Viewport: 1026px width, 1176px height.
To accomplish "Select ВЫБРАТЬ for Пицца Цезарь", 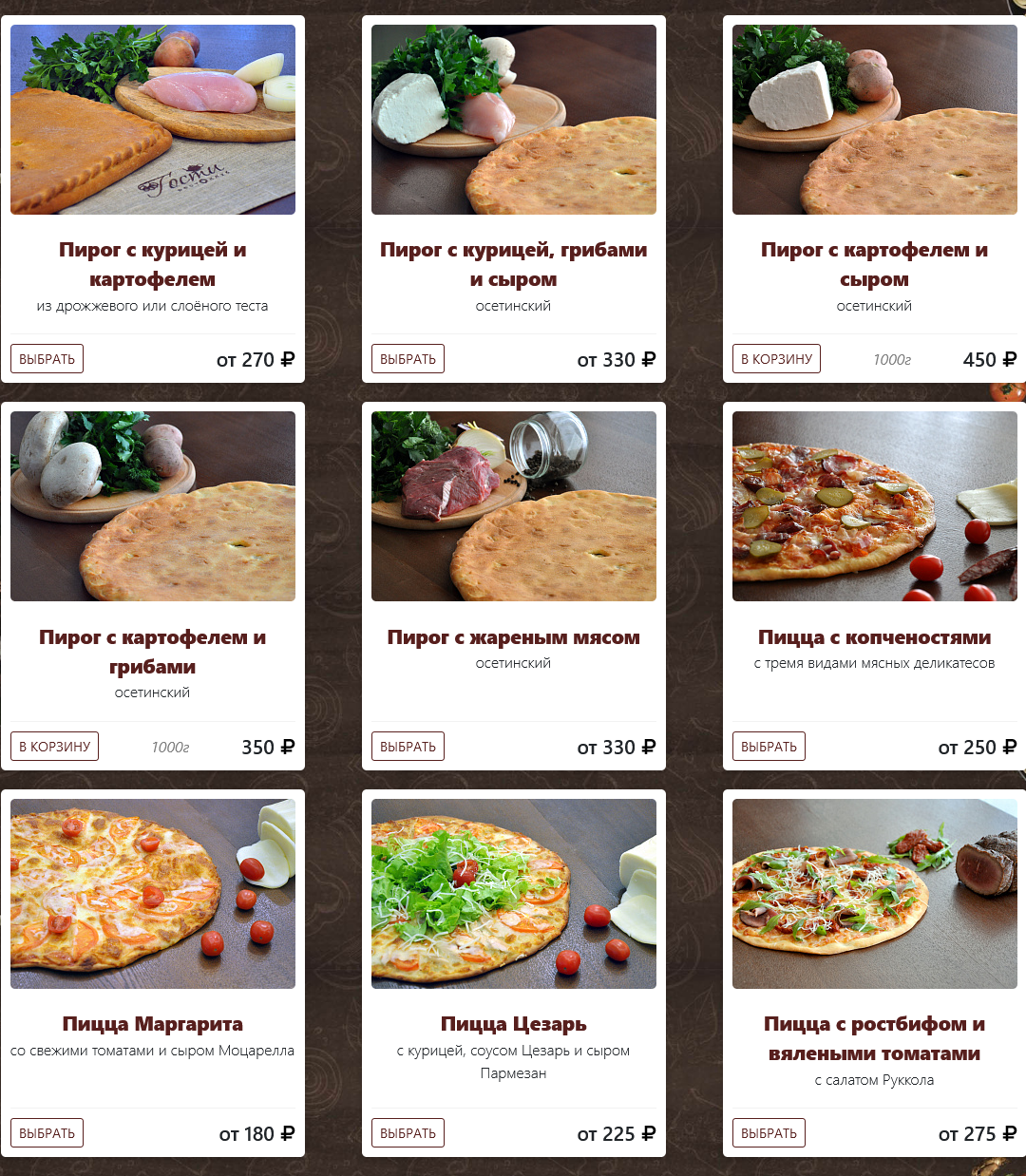I will (408, 1133).
